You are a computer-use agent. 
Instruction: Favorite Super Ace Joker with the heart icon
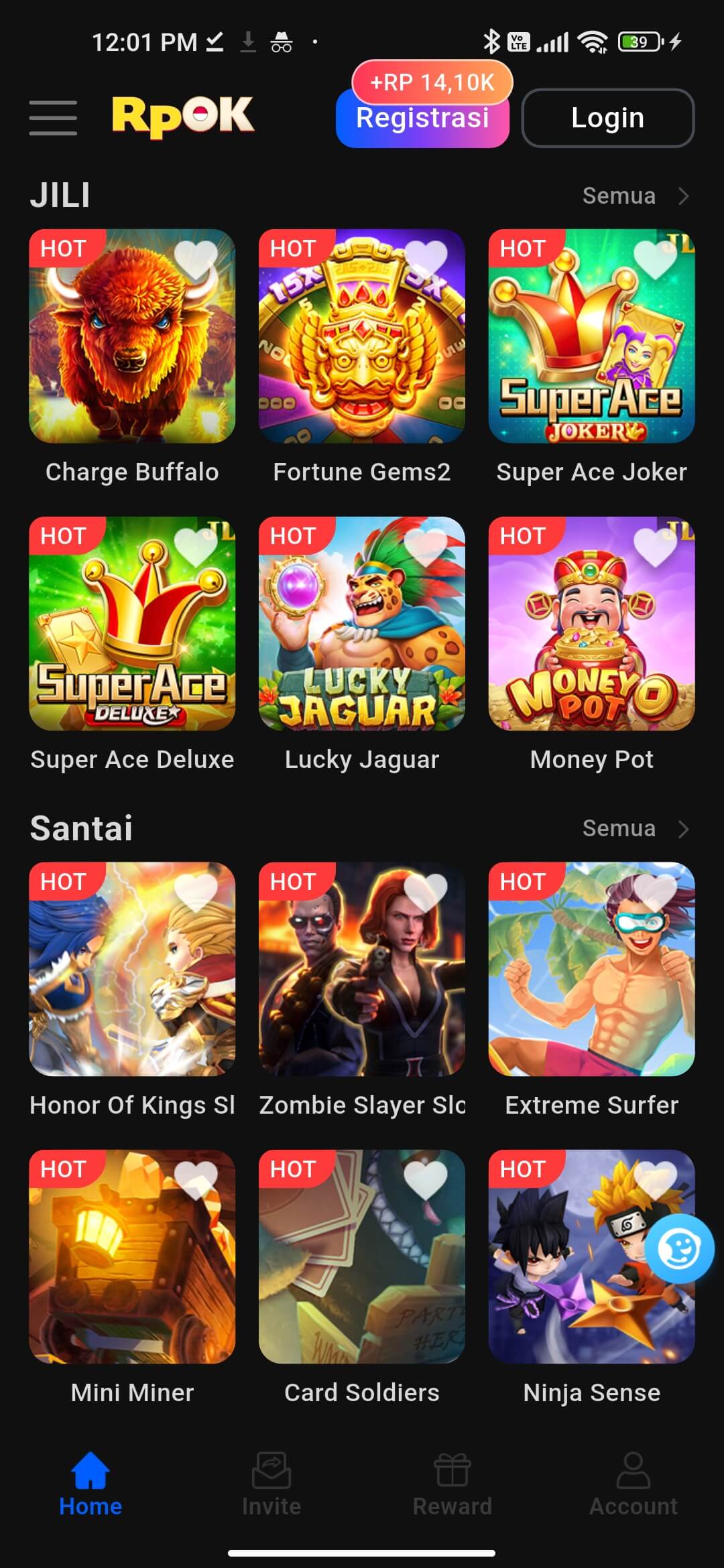tap(655, 259)
